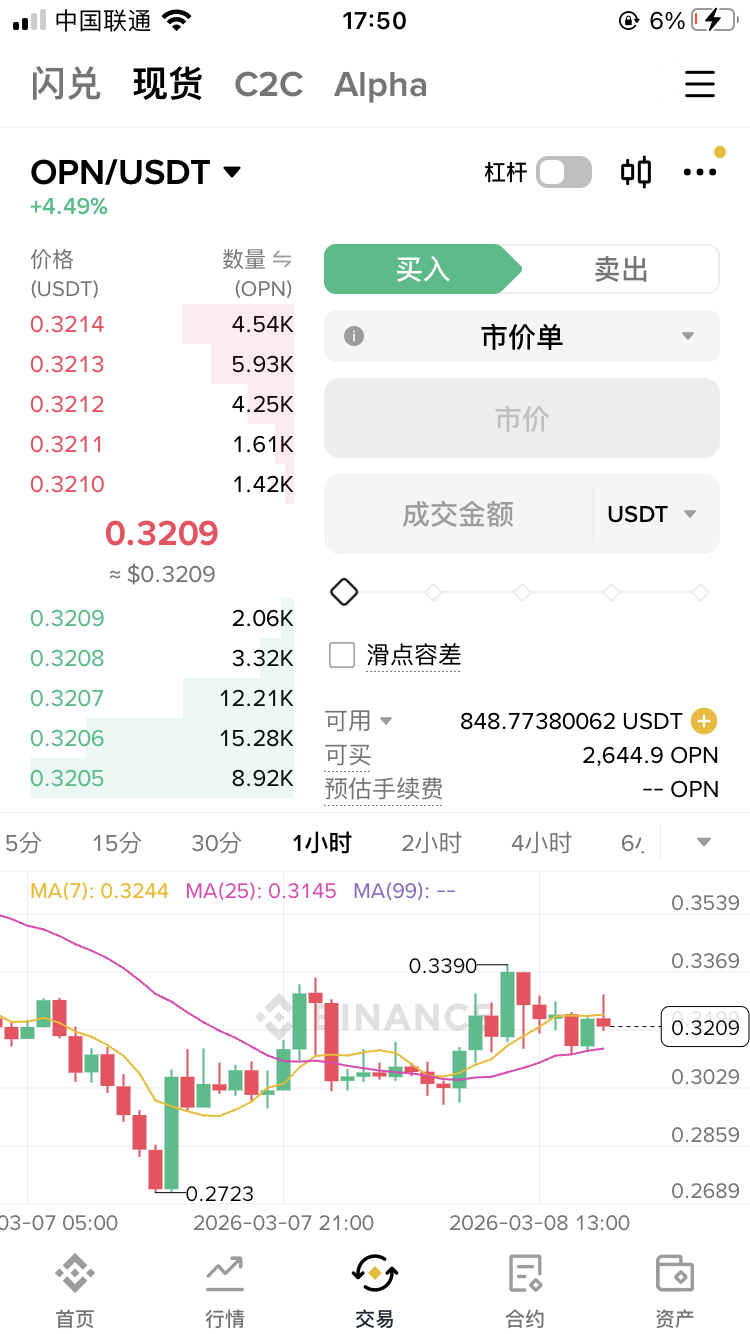Open the Alpha tab

pyautogui.click(x=380, y=85)
